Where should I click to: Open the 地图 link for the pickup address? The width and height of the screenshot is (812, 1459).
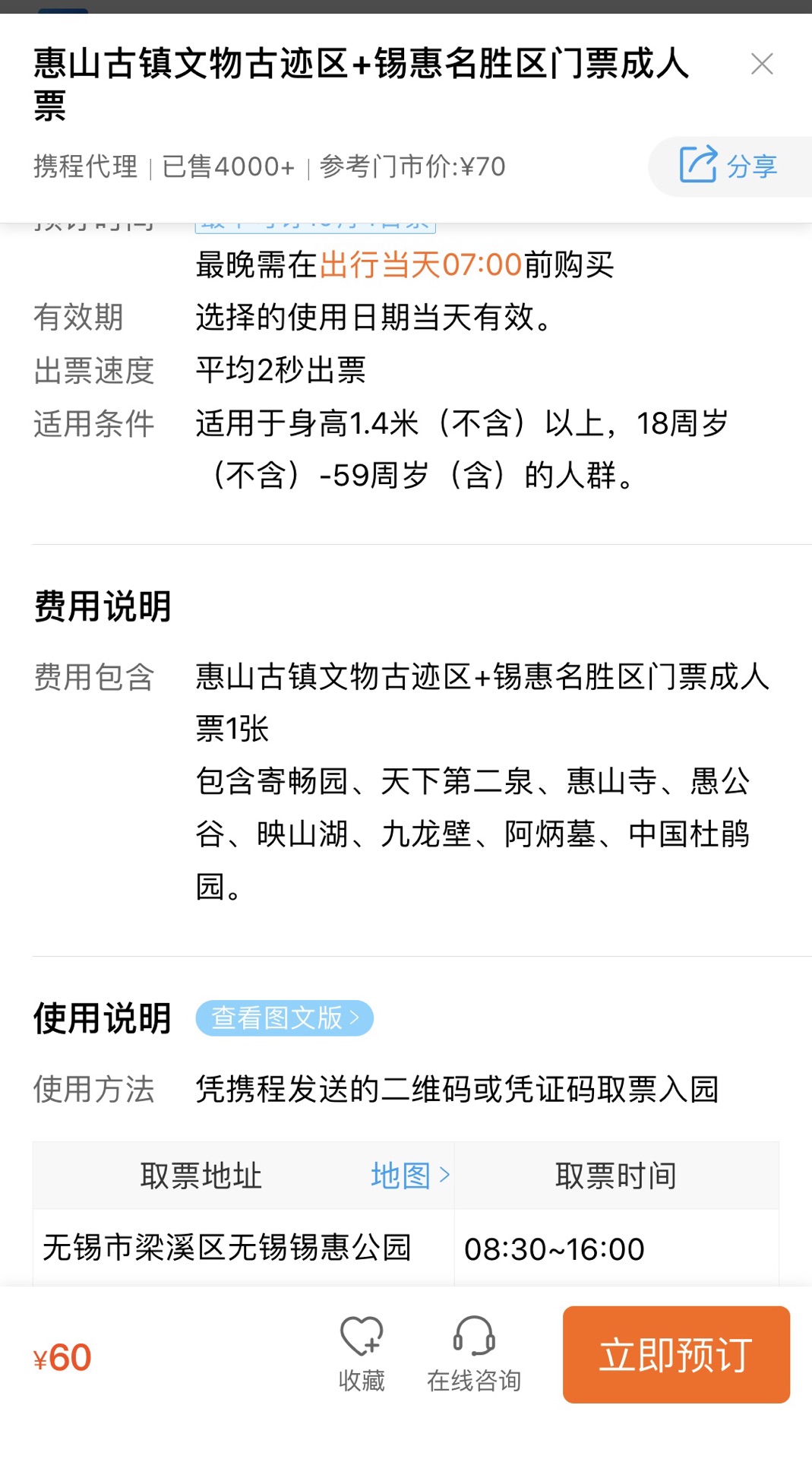[410, 1176]
